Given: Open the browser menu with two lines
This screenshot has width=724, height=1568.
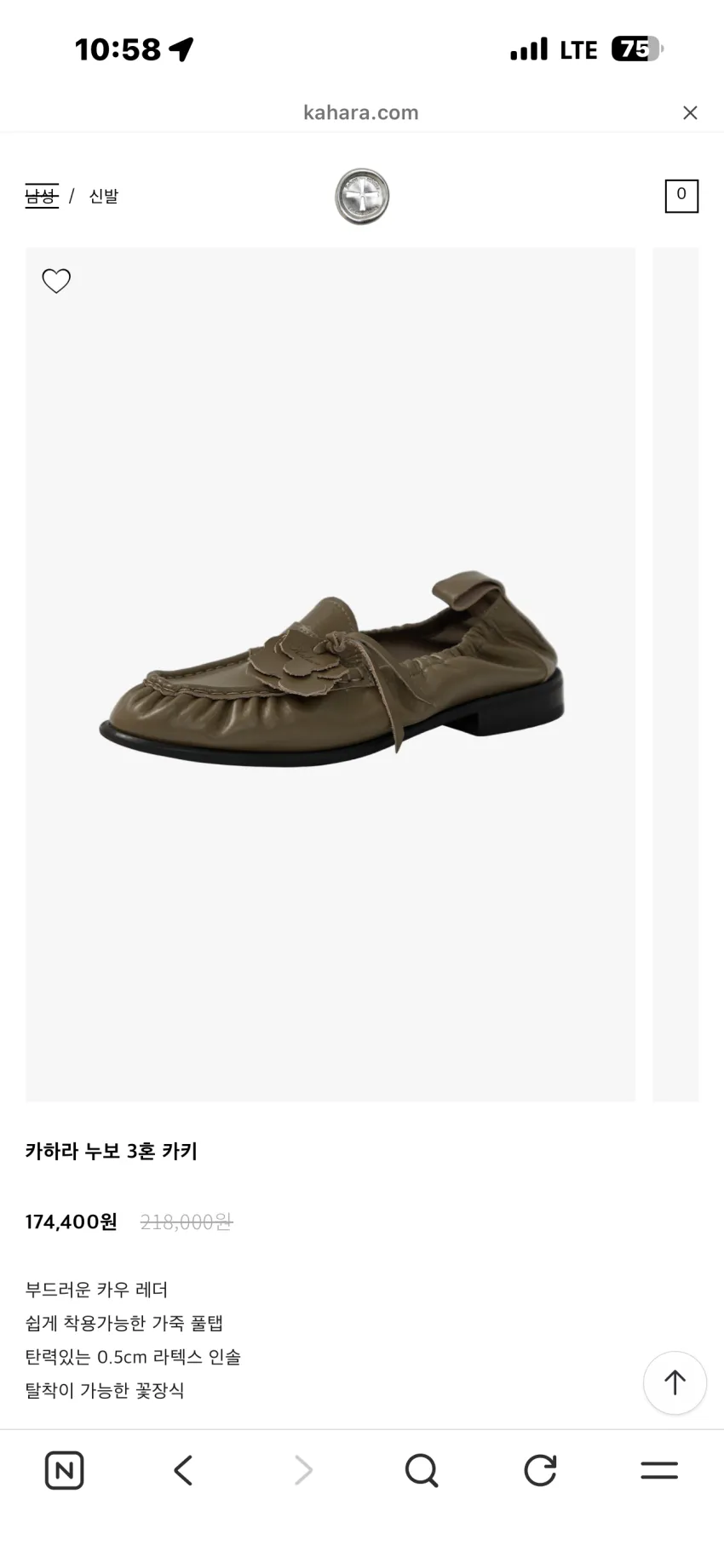Looking at the screenshot, I should point(659,1470).
